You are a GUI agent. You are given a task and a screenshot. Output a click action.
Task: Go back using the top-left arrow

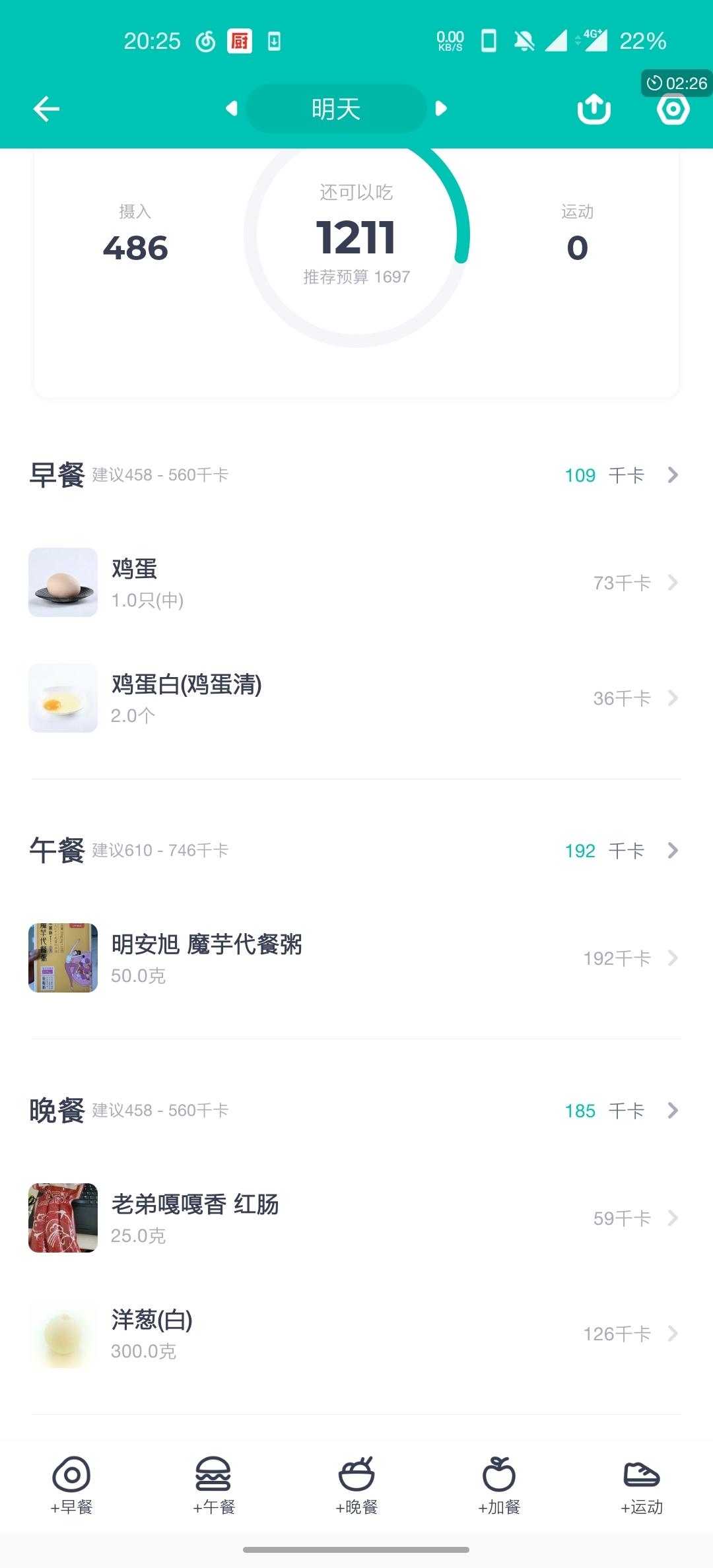tap(46, 109)
